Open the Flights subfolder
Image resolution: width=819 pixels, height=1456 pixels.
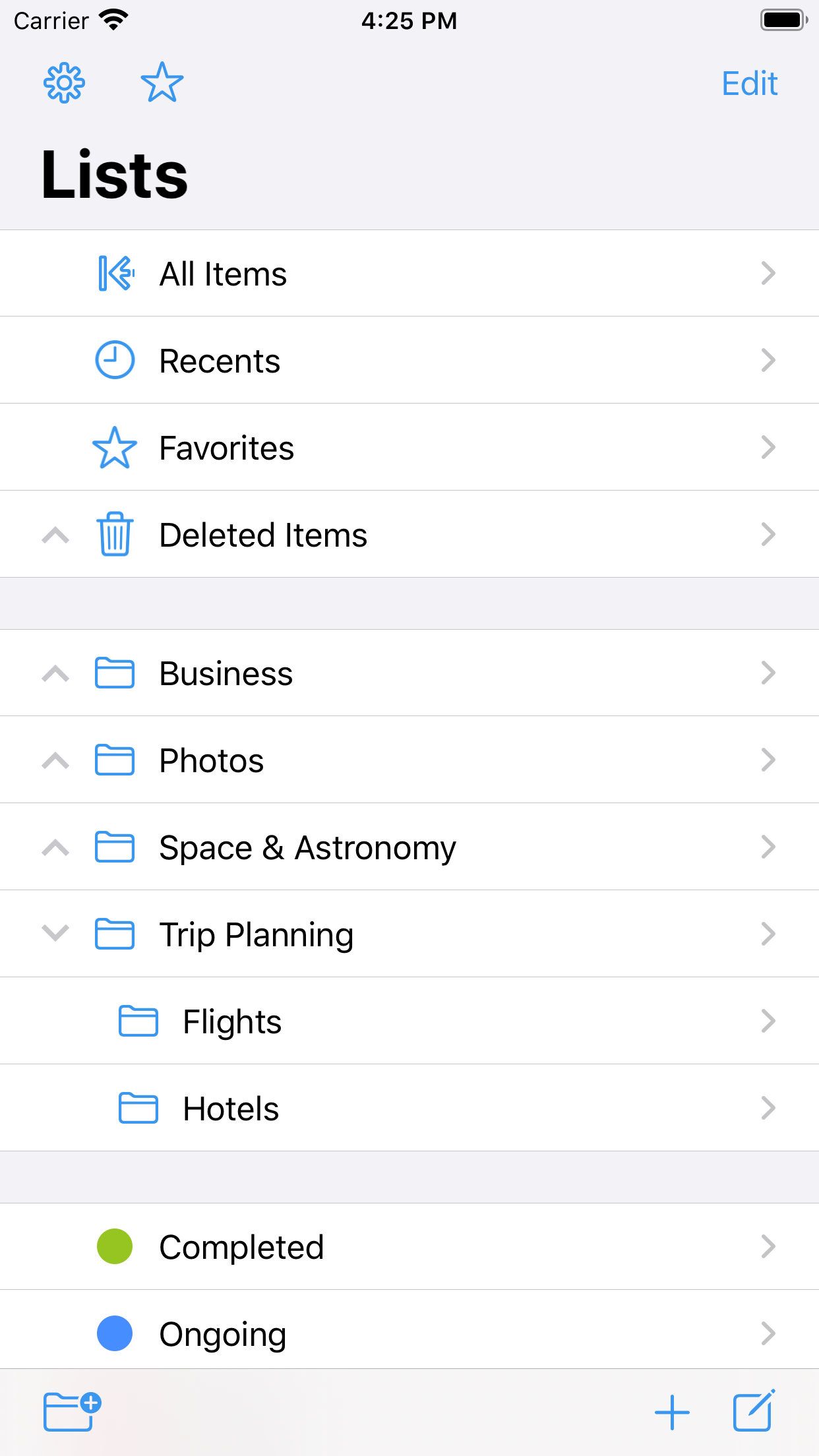pos(409,1021)
